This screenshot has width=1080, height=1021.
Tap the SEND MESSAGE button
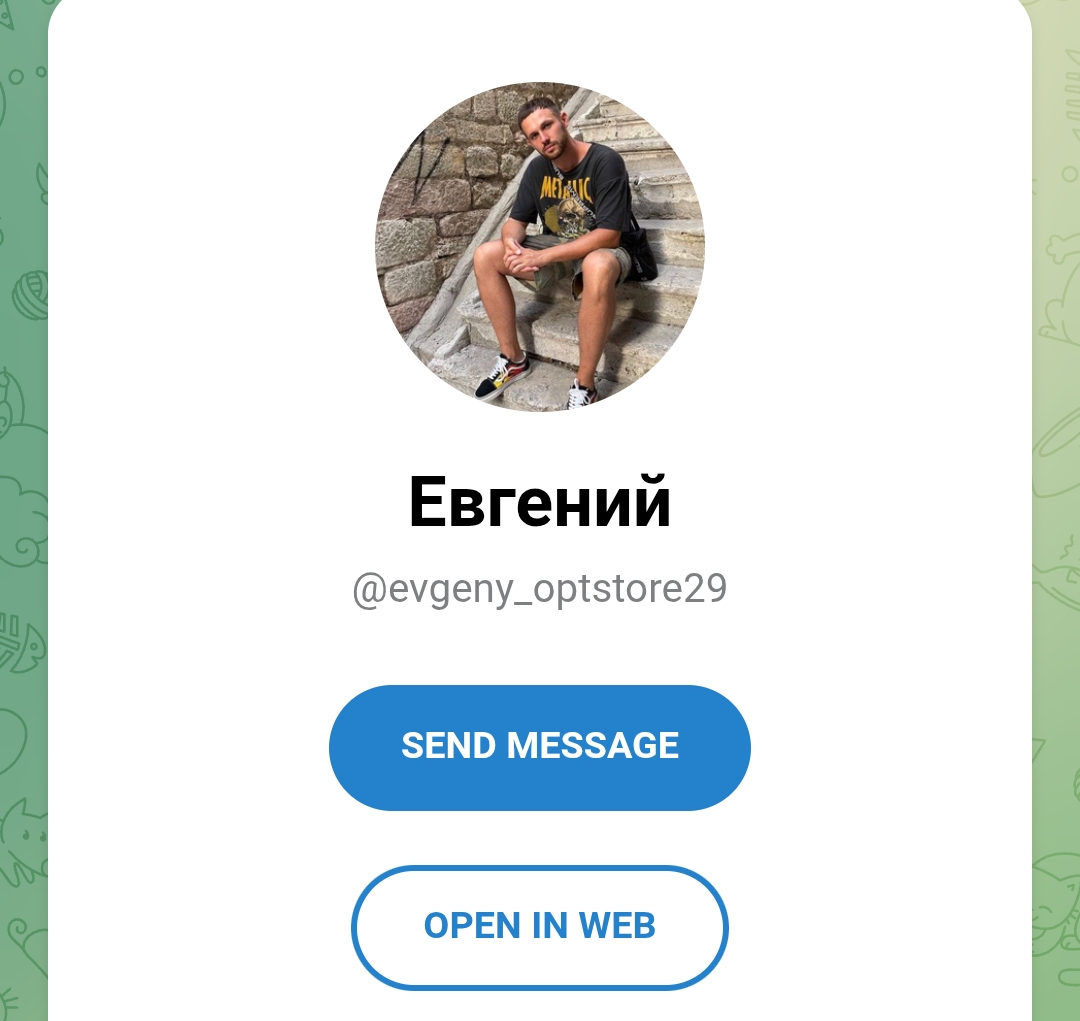[540, 747]
